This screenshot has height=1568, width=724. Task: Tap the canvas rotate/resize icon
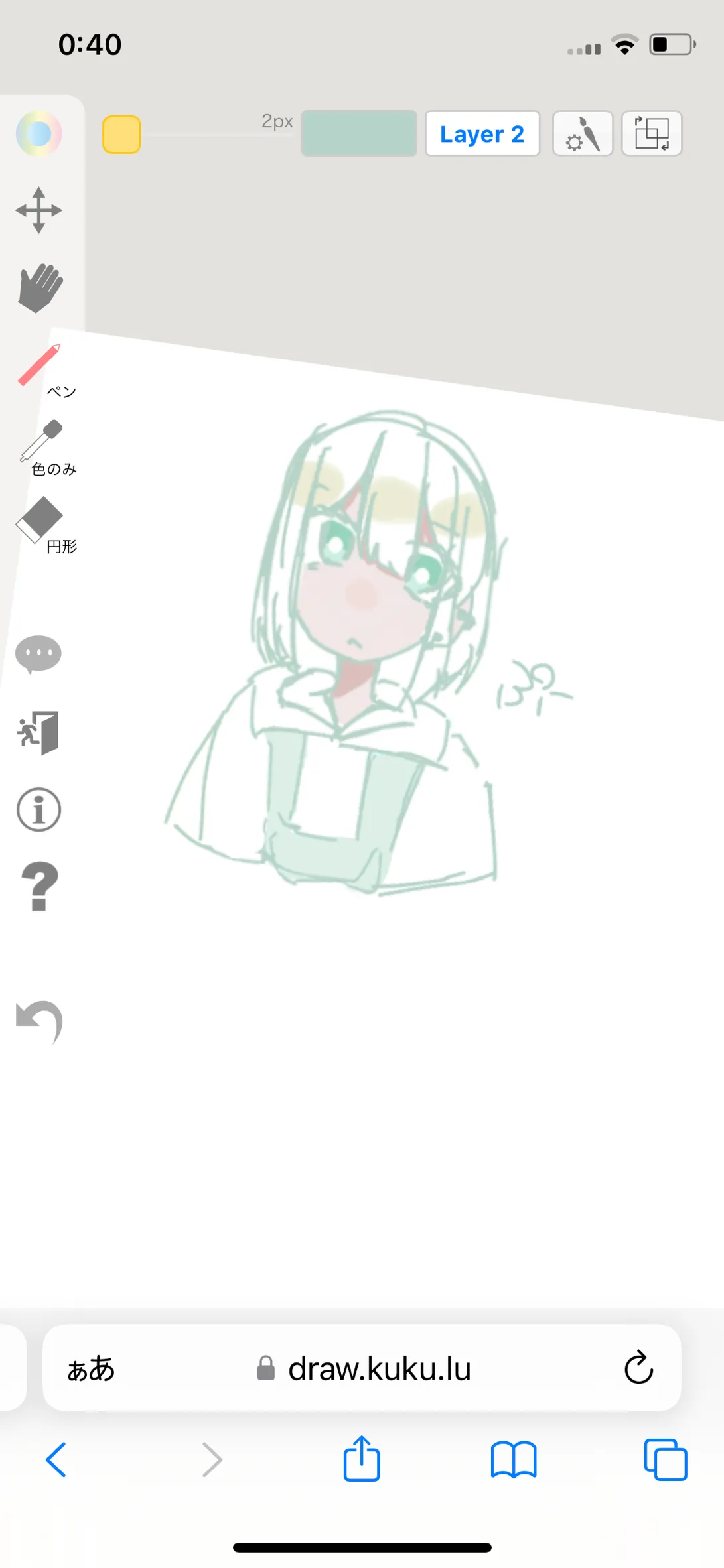651,133
